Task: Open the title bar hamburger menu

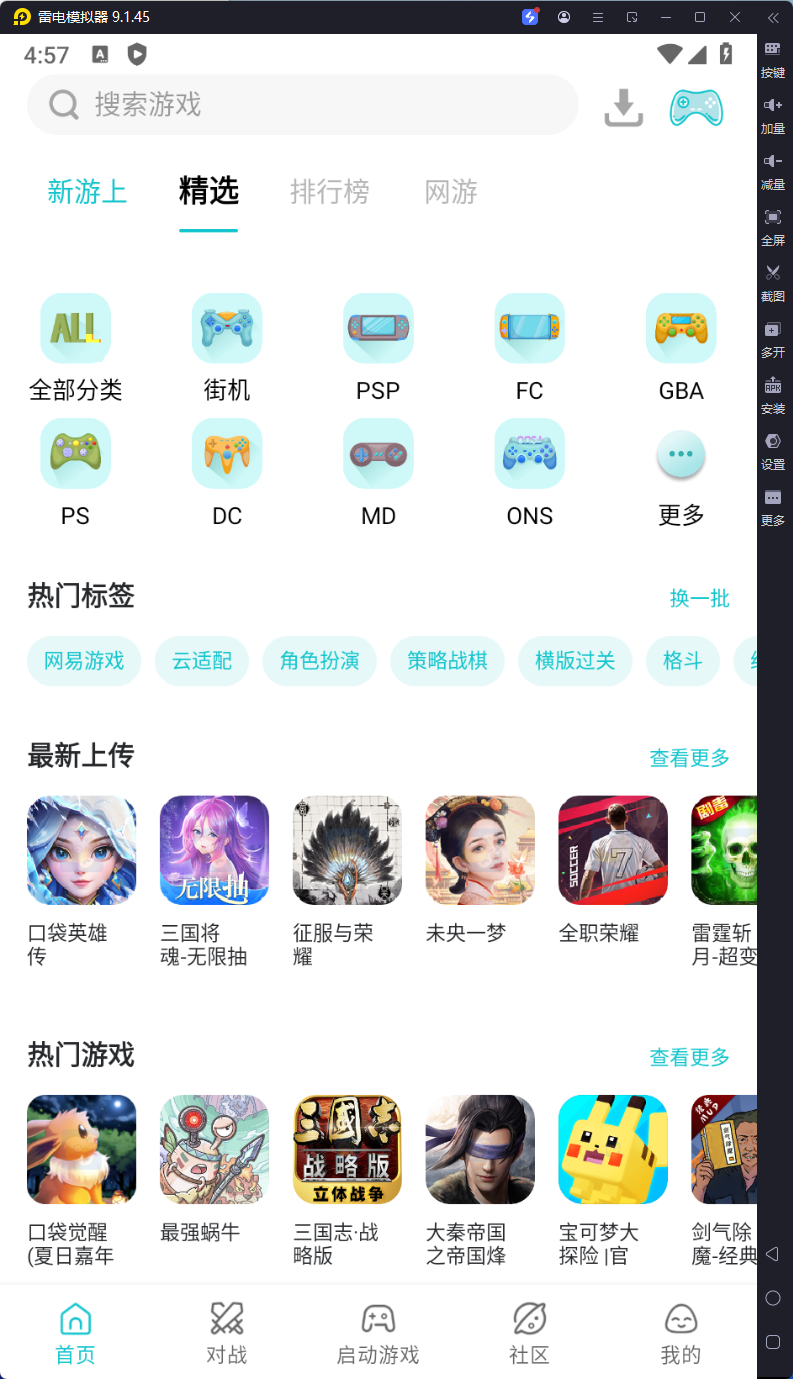Action: point(597,17)
